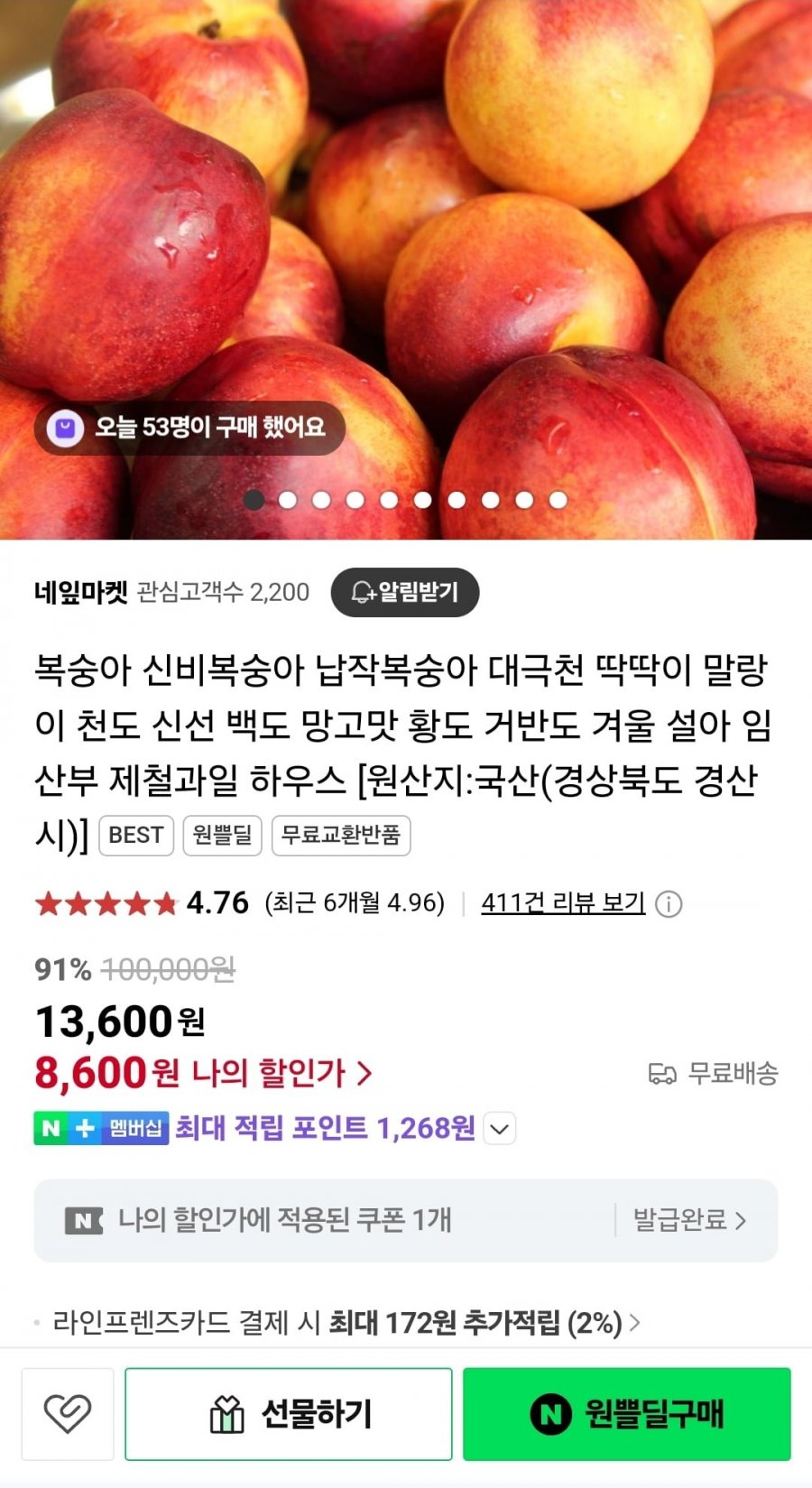Image resolution: width=812 pixels, height=1488 pixels.
Task: Tap the review info icon
Action: 669,904
